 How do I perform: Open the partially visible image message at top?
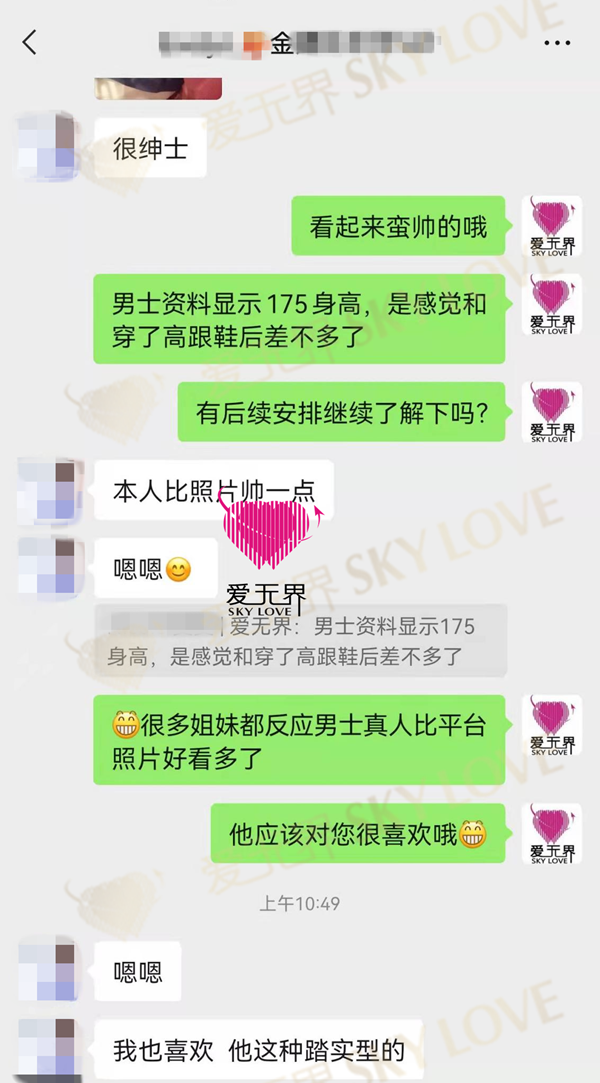(x=158, y=89)
